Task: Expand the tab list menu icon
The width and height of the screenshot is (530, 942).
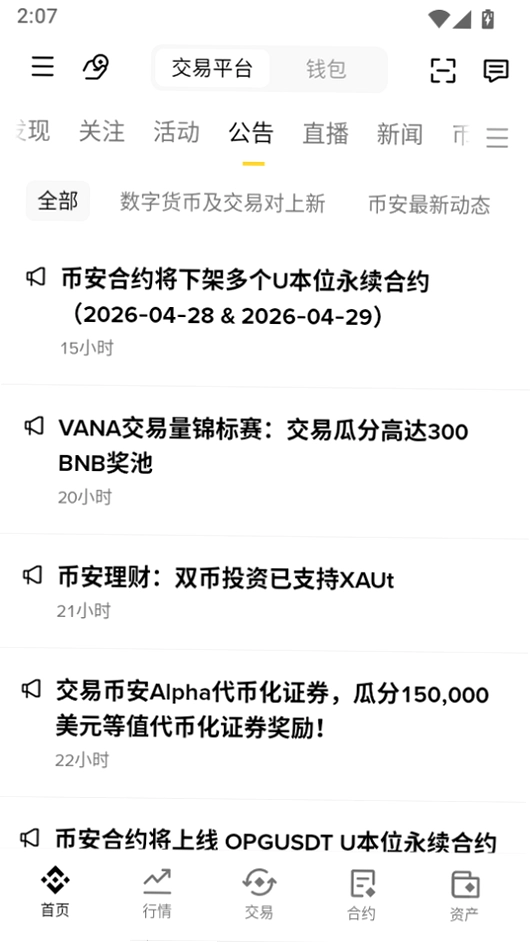Action: 497,138
